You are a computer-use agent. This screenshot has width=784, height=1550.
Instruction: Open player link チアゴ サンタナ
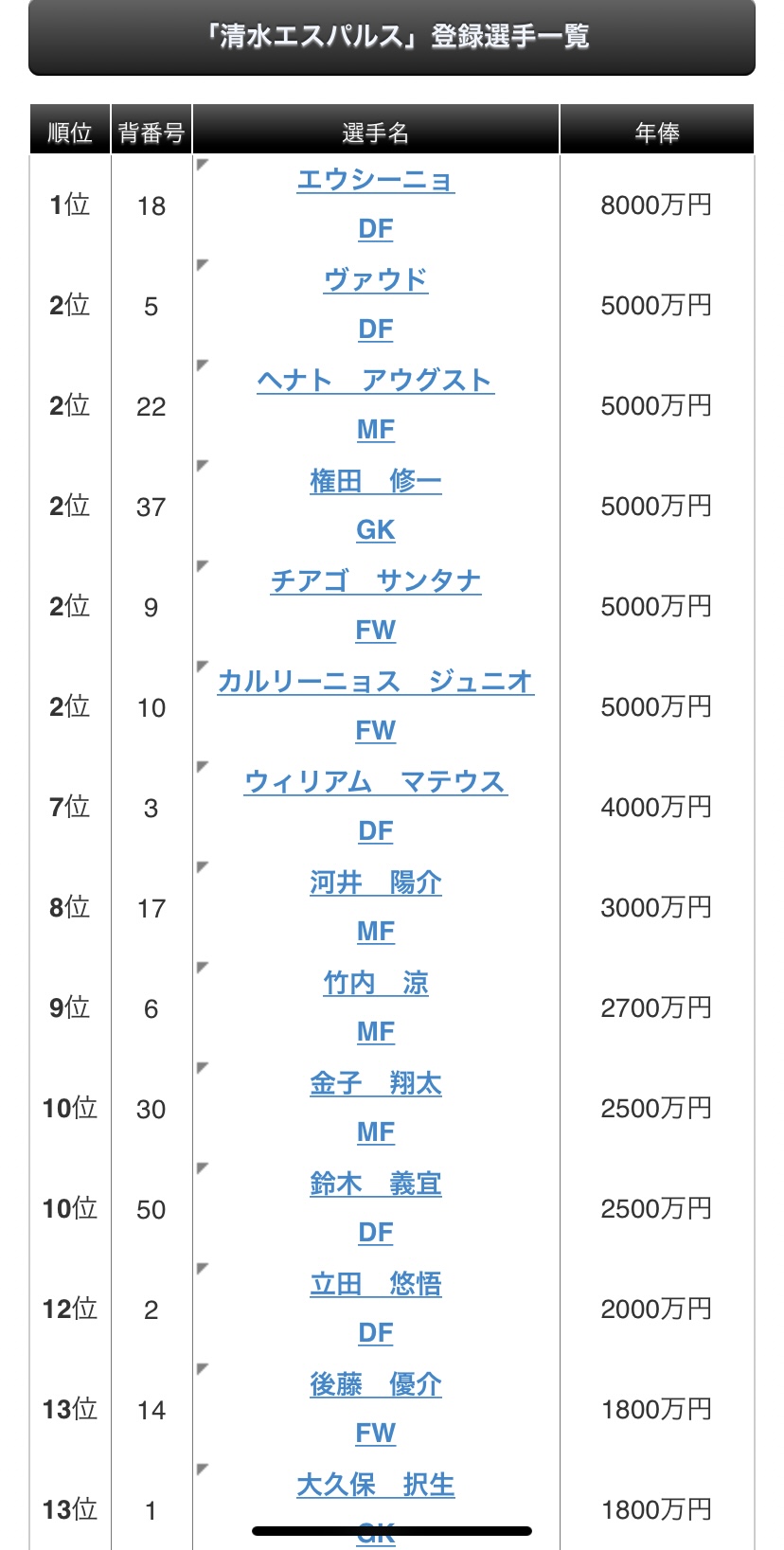click(x=375, y=581)
